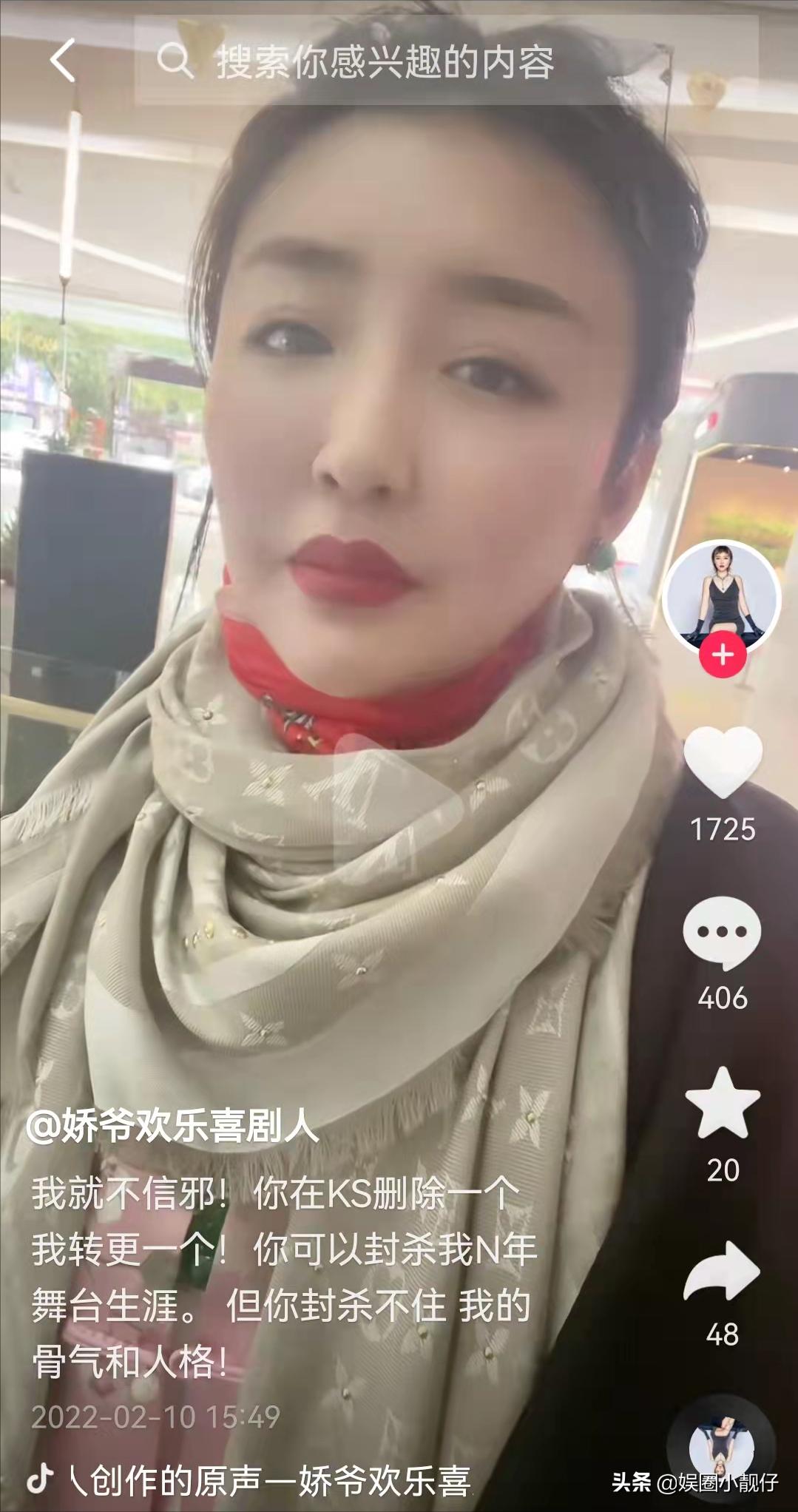Open the 406 comments
Image resolution: width=798 pixels, height=1512 pixels.
click(x=722, y=934)
